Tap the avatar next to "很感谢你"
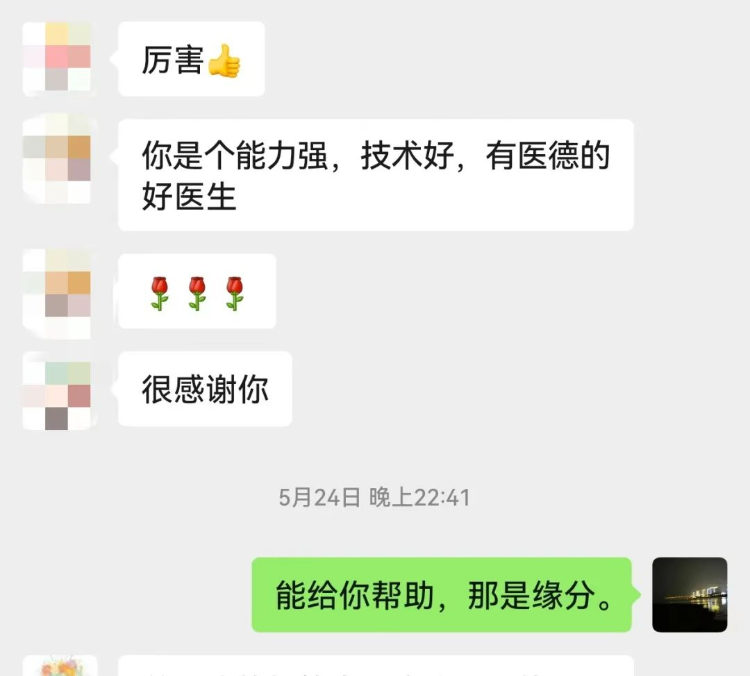 click(57, 389)
